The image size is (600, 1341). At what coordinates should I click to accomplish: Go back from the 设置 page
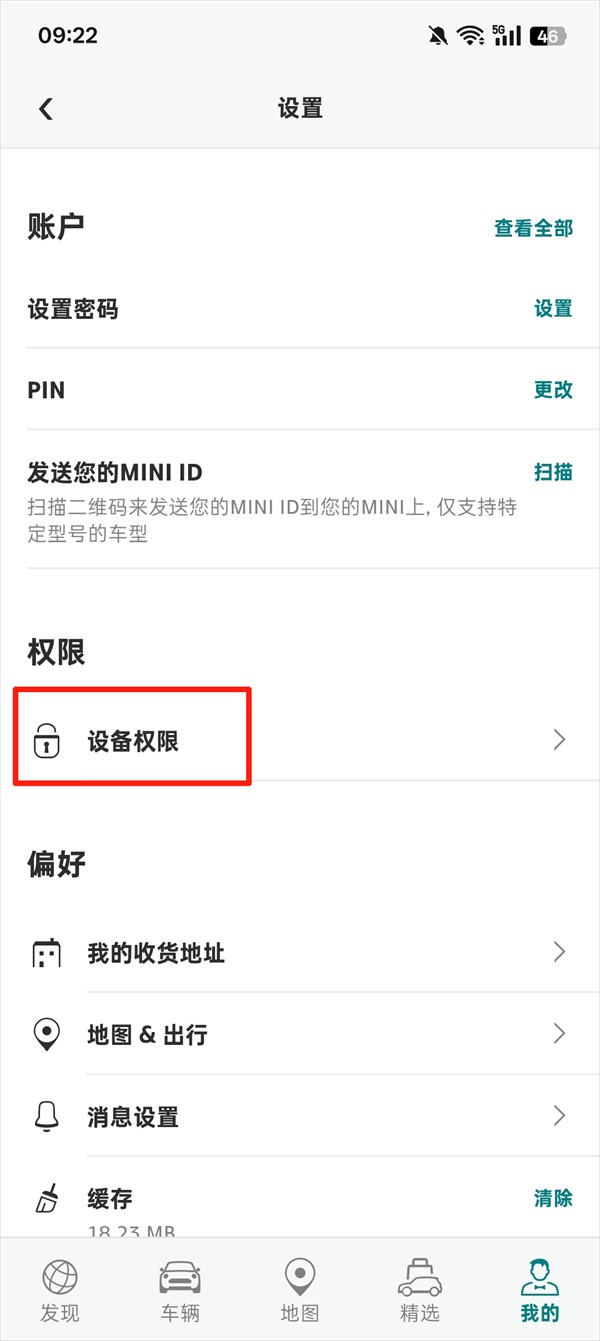[x=46, y=109]
